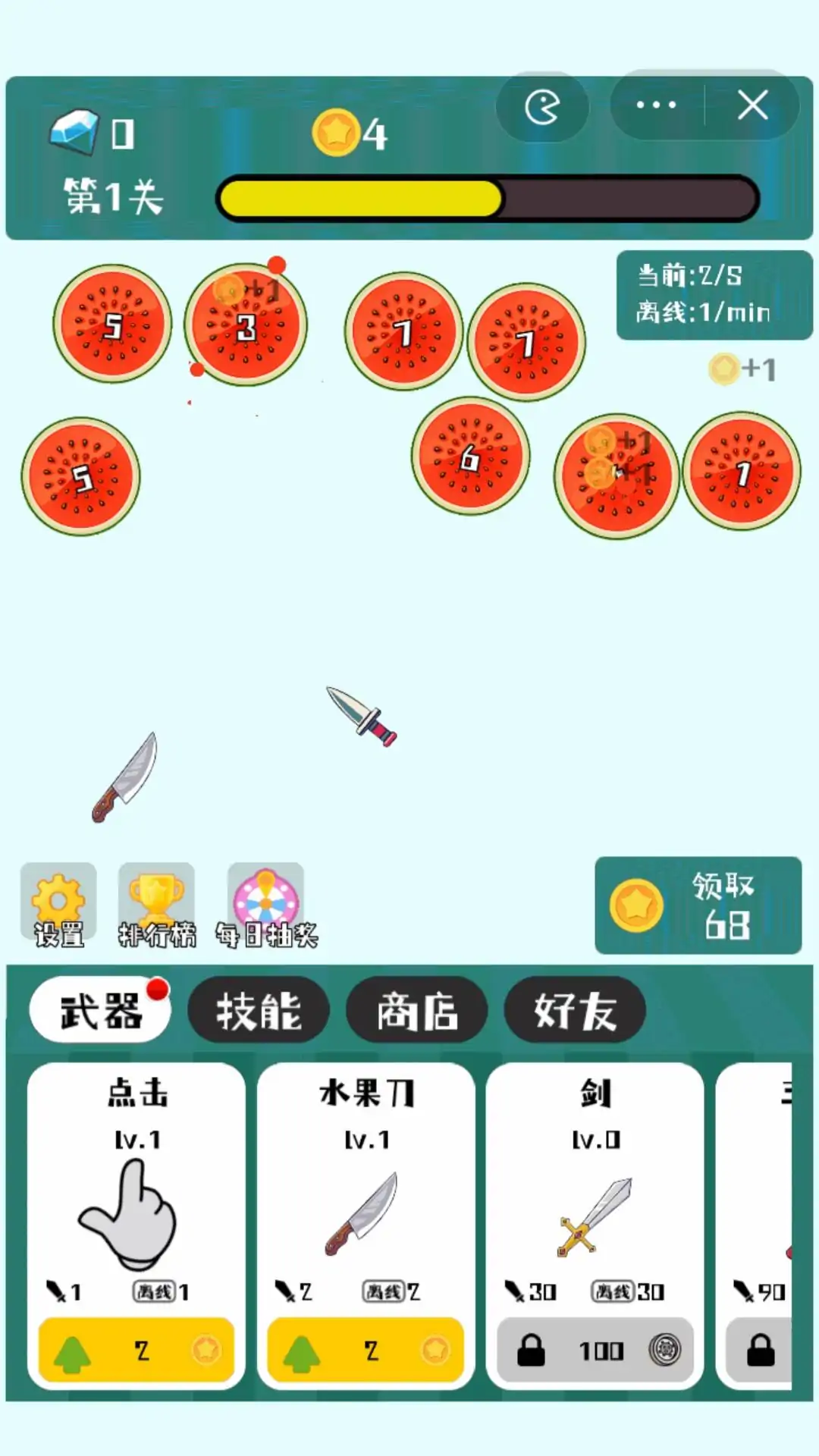Upgrade 水果刀 for 2 coins

coord(366,1350)
